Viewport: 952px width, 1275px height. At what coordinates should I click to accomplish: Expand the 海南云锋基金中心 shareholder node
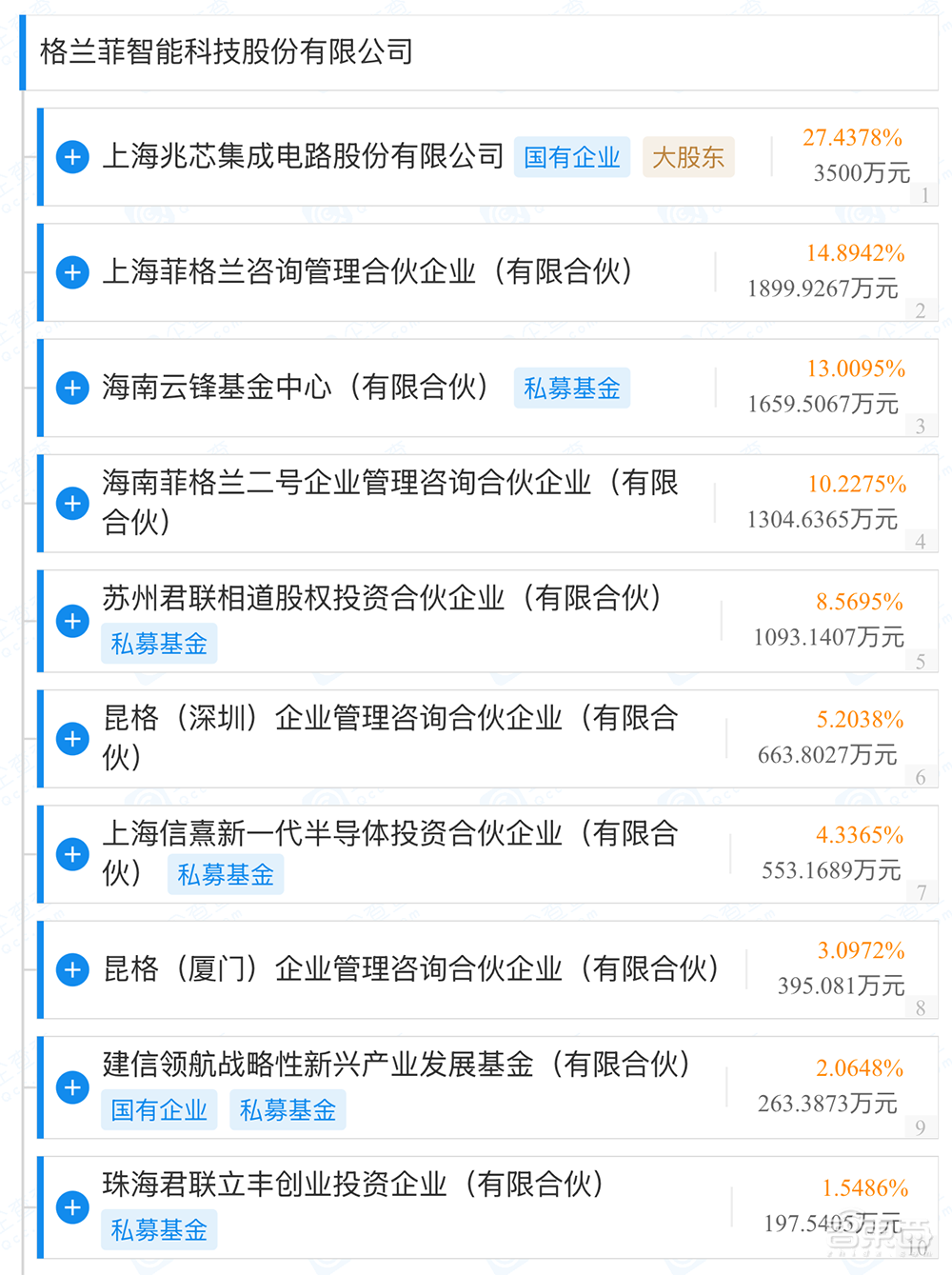[72, 388]
